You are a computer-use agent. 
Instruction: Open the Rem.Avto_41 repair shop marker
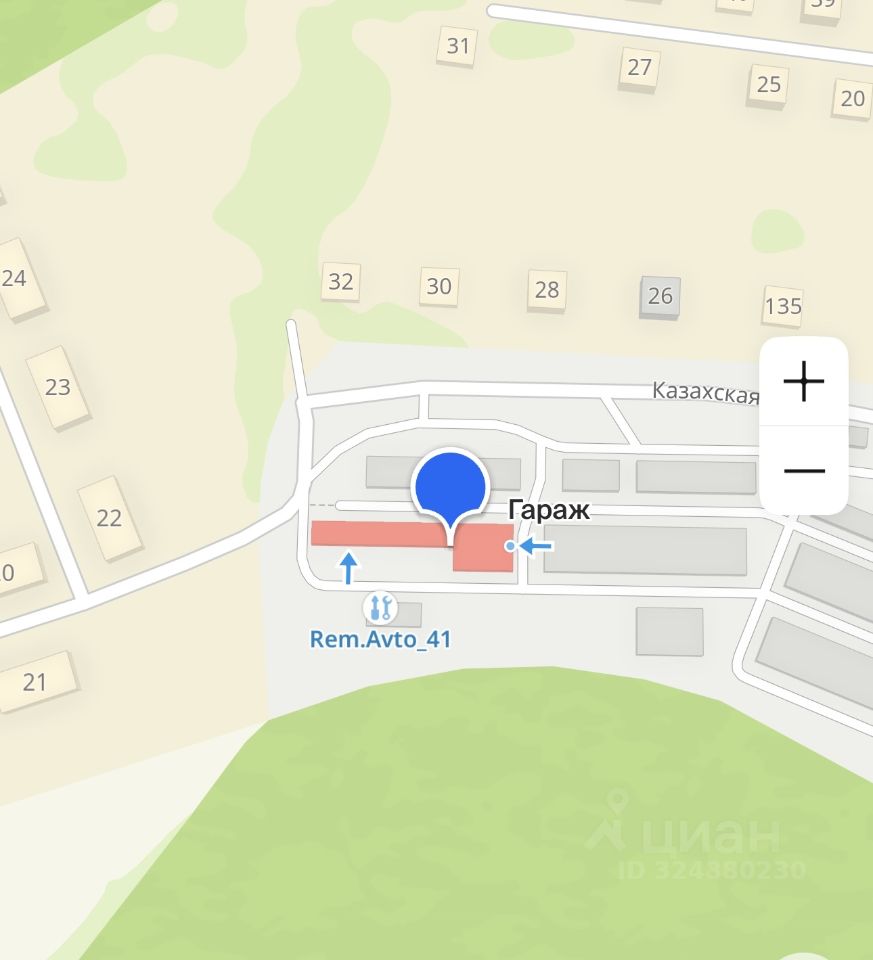point(380,607)
